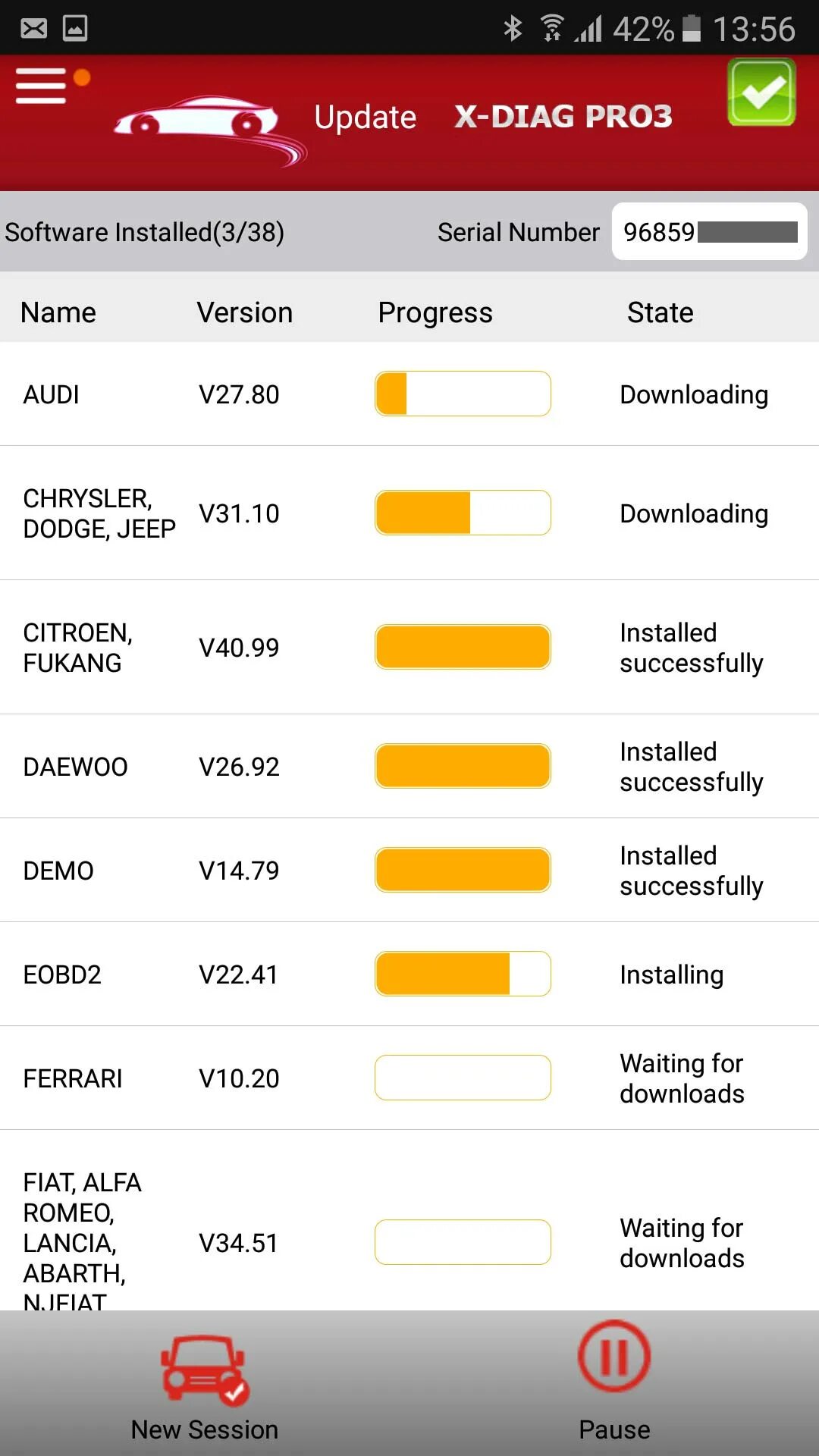Open the serial number field
This screenshot has height=1456, width=819.
click(710, 231)
